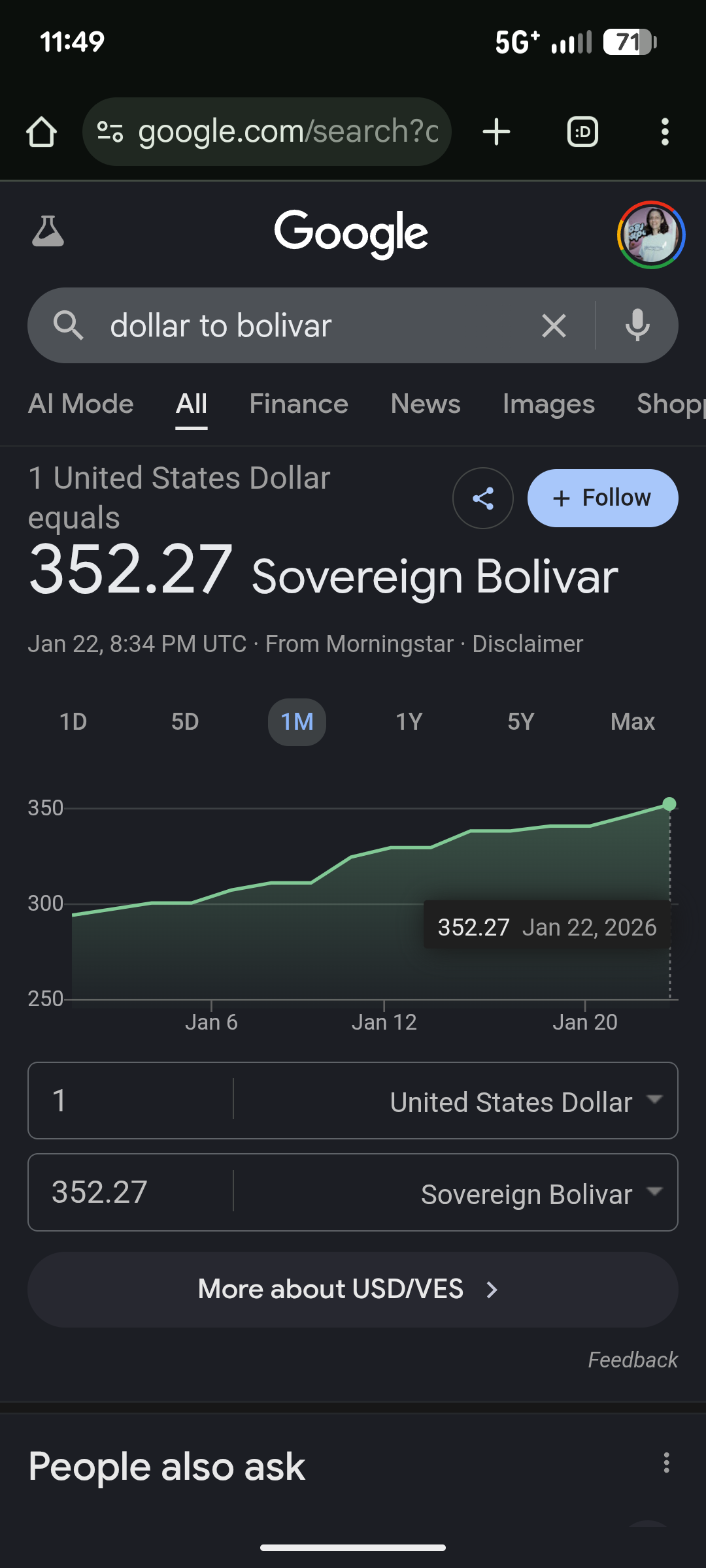
Task: Open the tab switcher
Action: tap(582, 132)
